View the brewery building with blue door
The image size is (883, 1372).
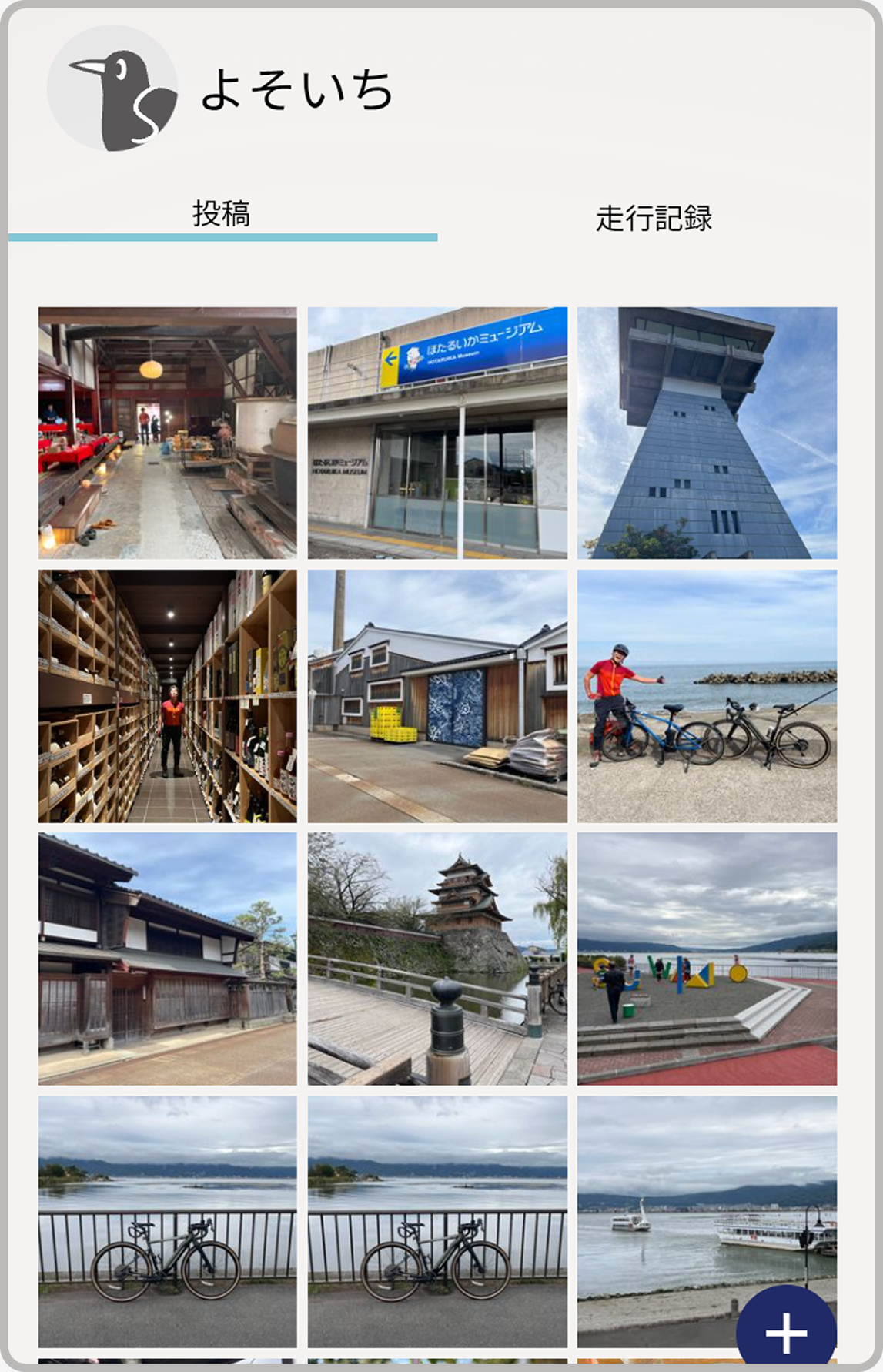click(437, 696)
